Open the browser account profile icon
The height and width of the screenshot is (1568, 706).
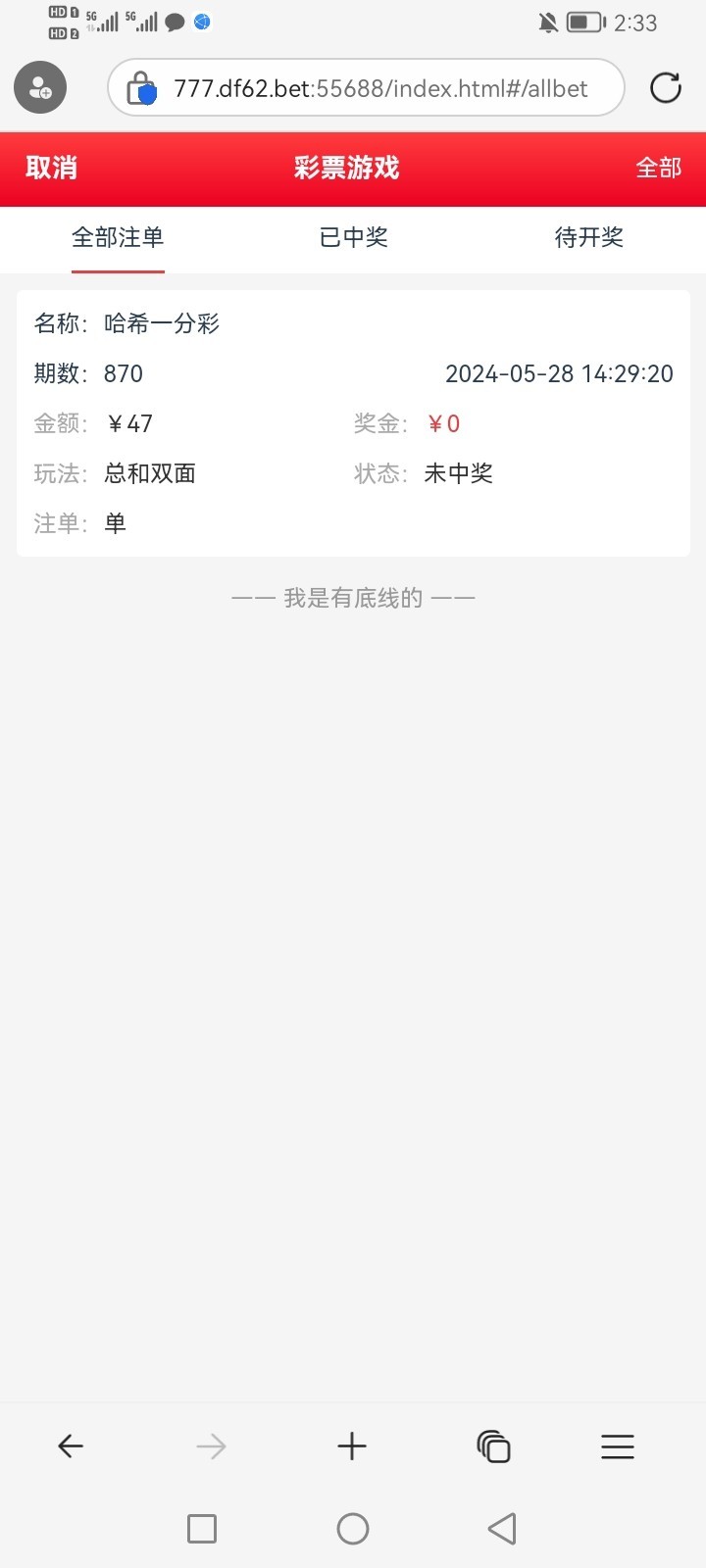[x=40, y=88]
